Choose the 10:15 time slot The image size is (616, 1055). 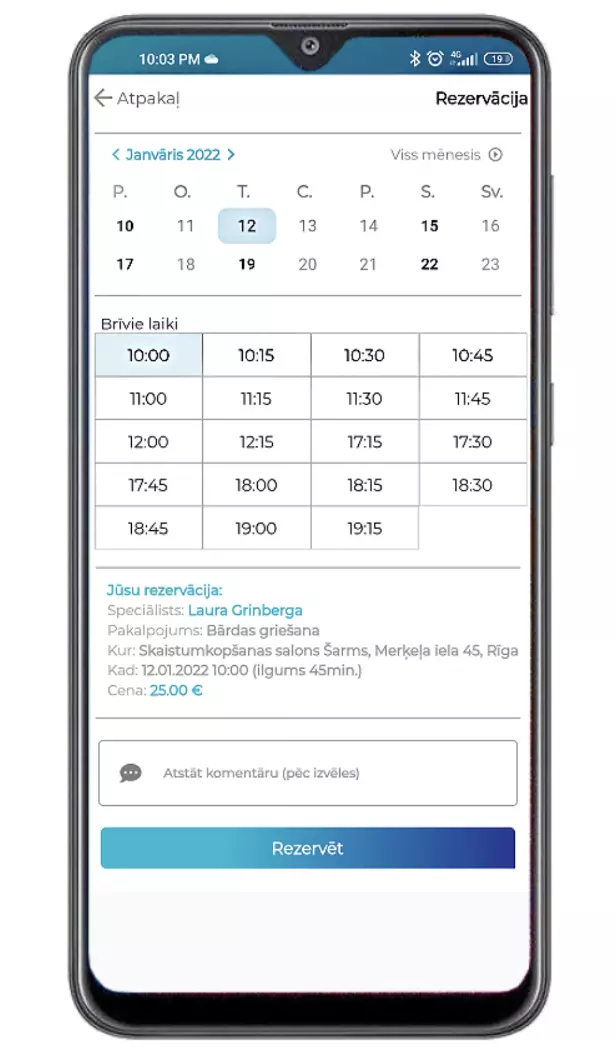tap(256, 355)
